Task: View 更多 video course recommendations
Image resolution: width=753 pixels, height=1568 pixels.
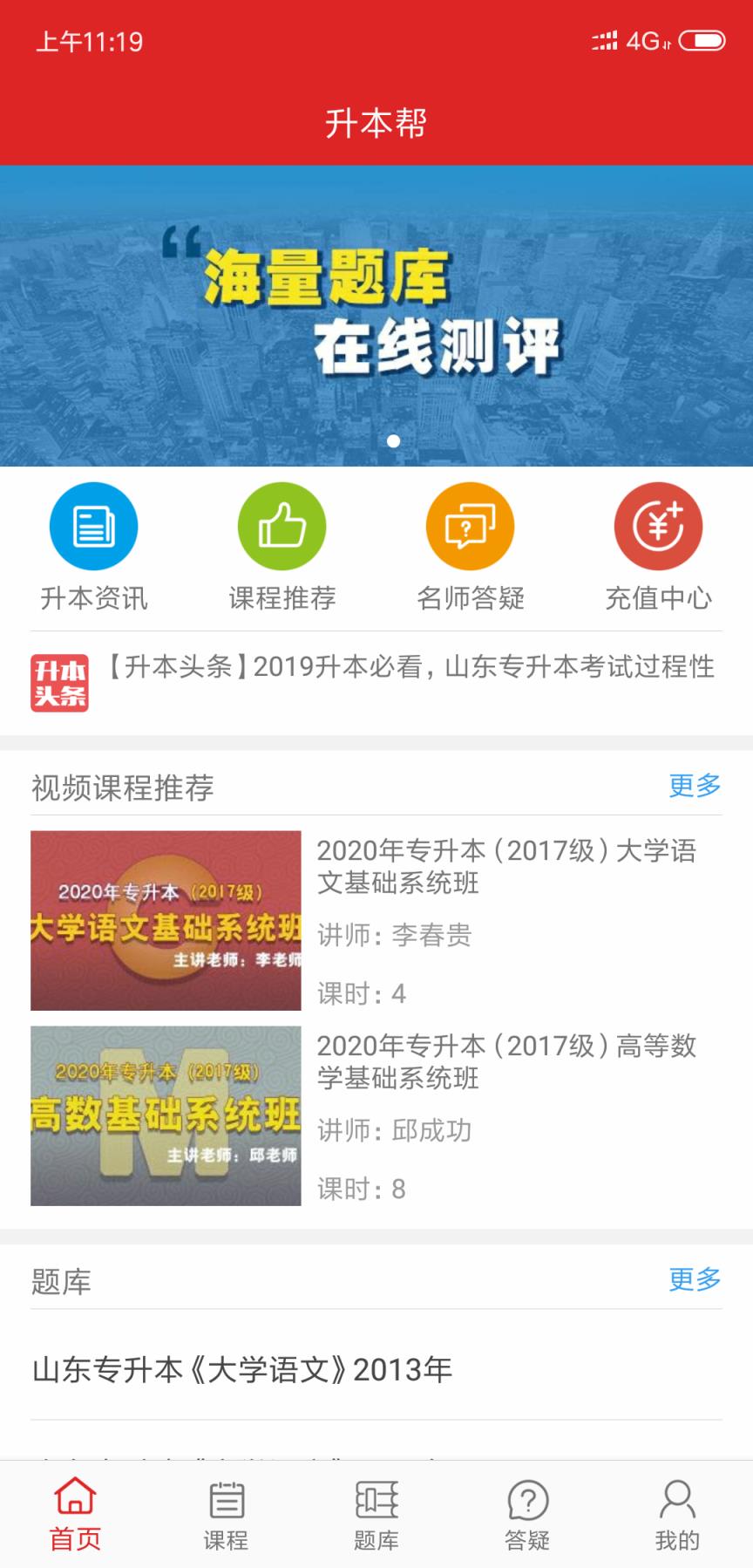Action: tap(695, 786)
